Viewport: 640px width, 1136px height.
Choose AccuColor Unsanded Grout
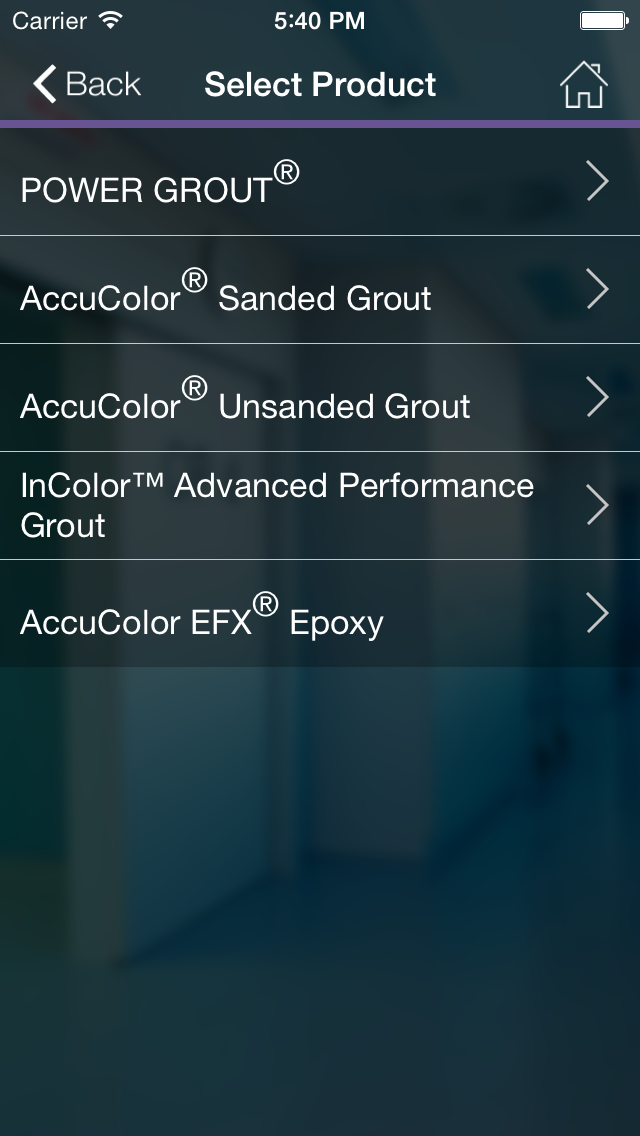coord(320,398)
